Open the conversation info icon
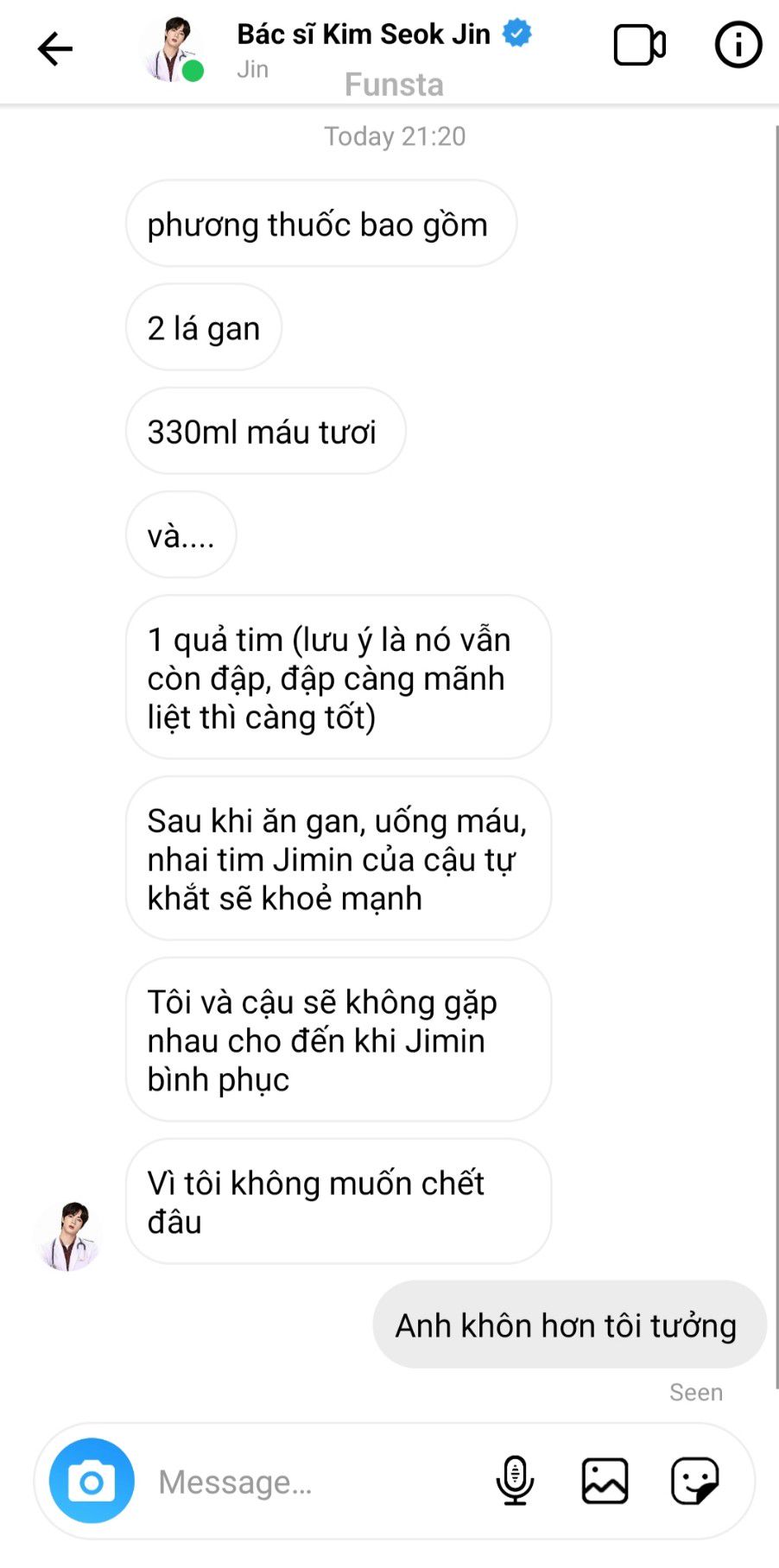779x1568 pixels. coord(738,45)
